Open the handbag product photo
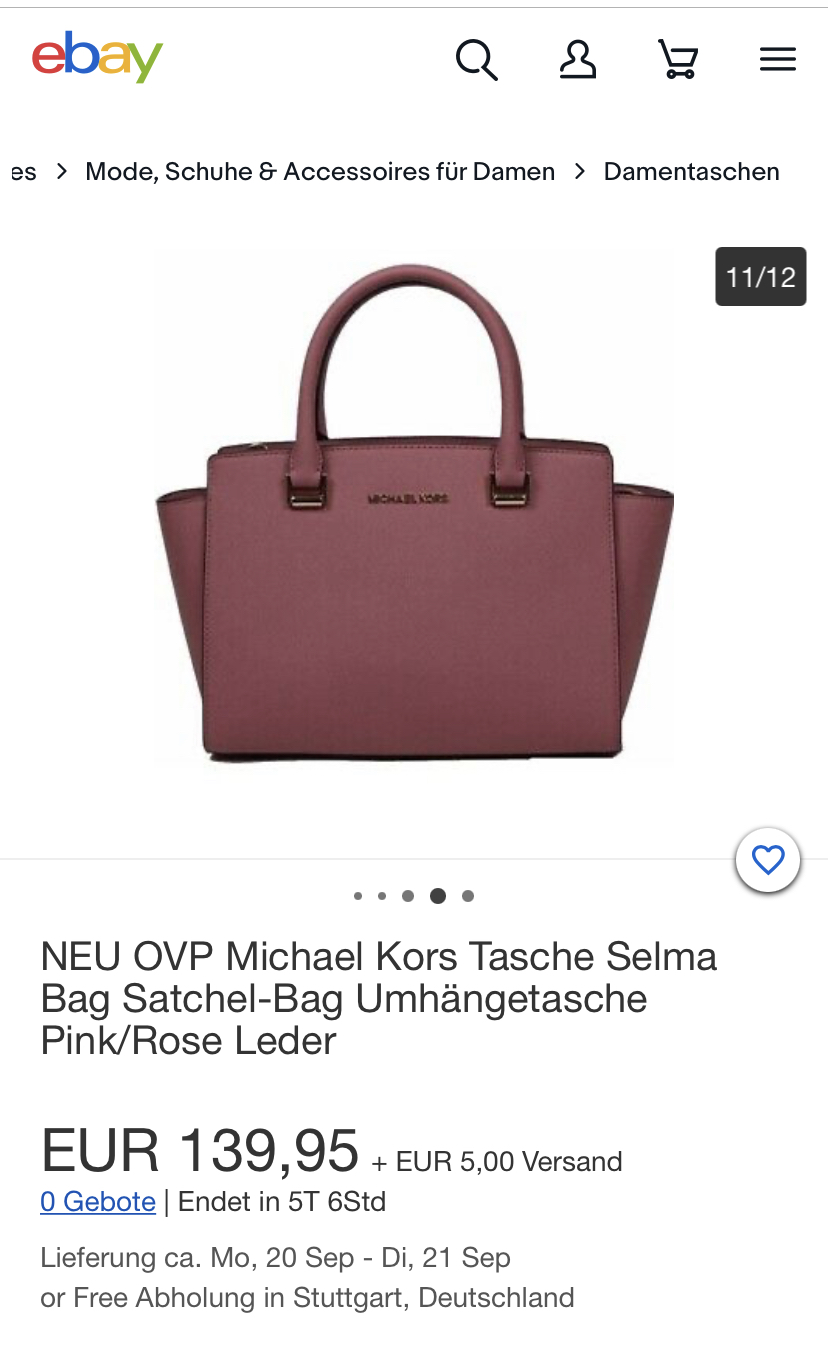Screen dimensions: 828x1345 point(414,515)
